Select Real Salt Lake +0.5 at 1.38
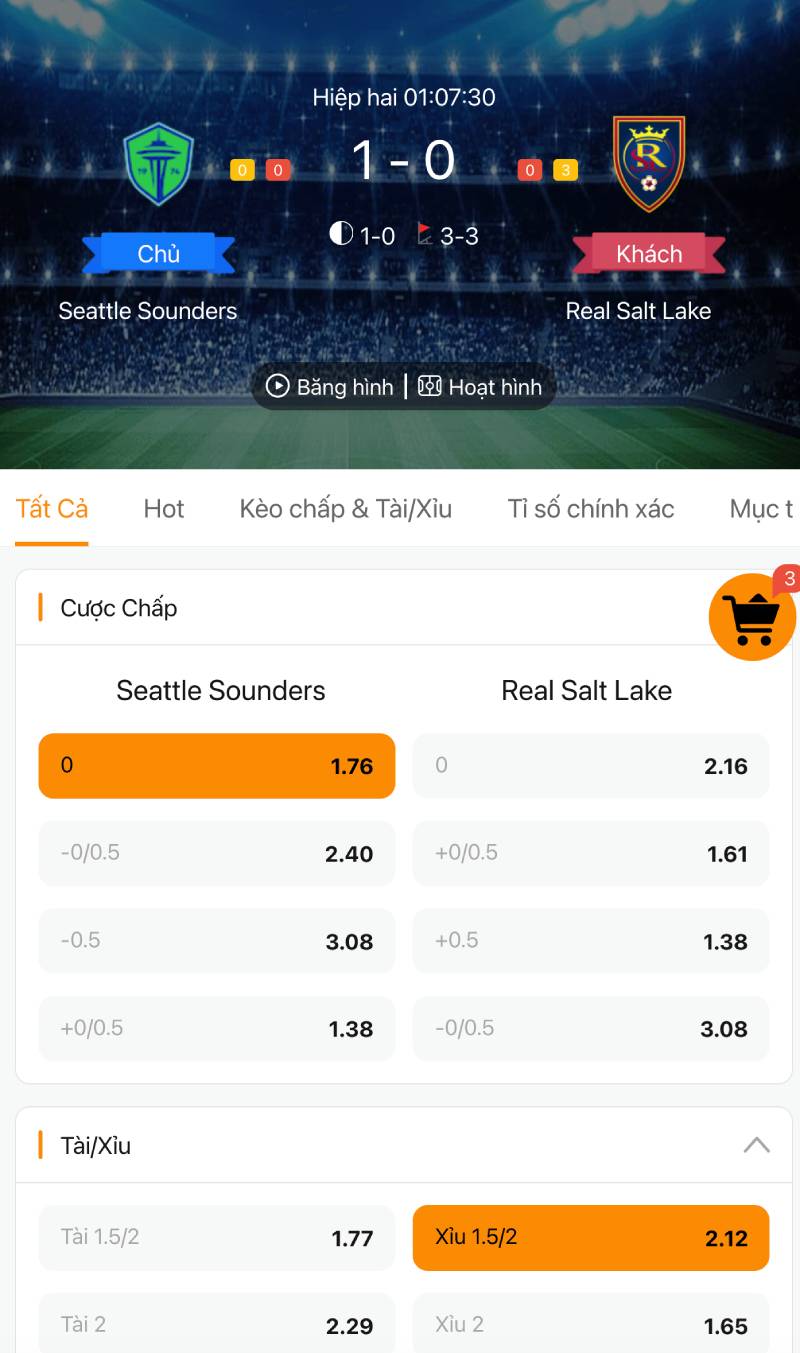800x1353 pixels. click(x=590, y=941)
